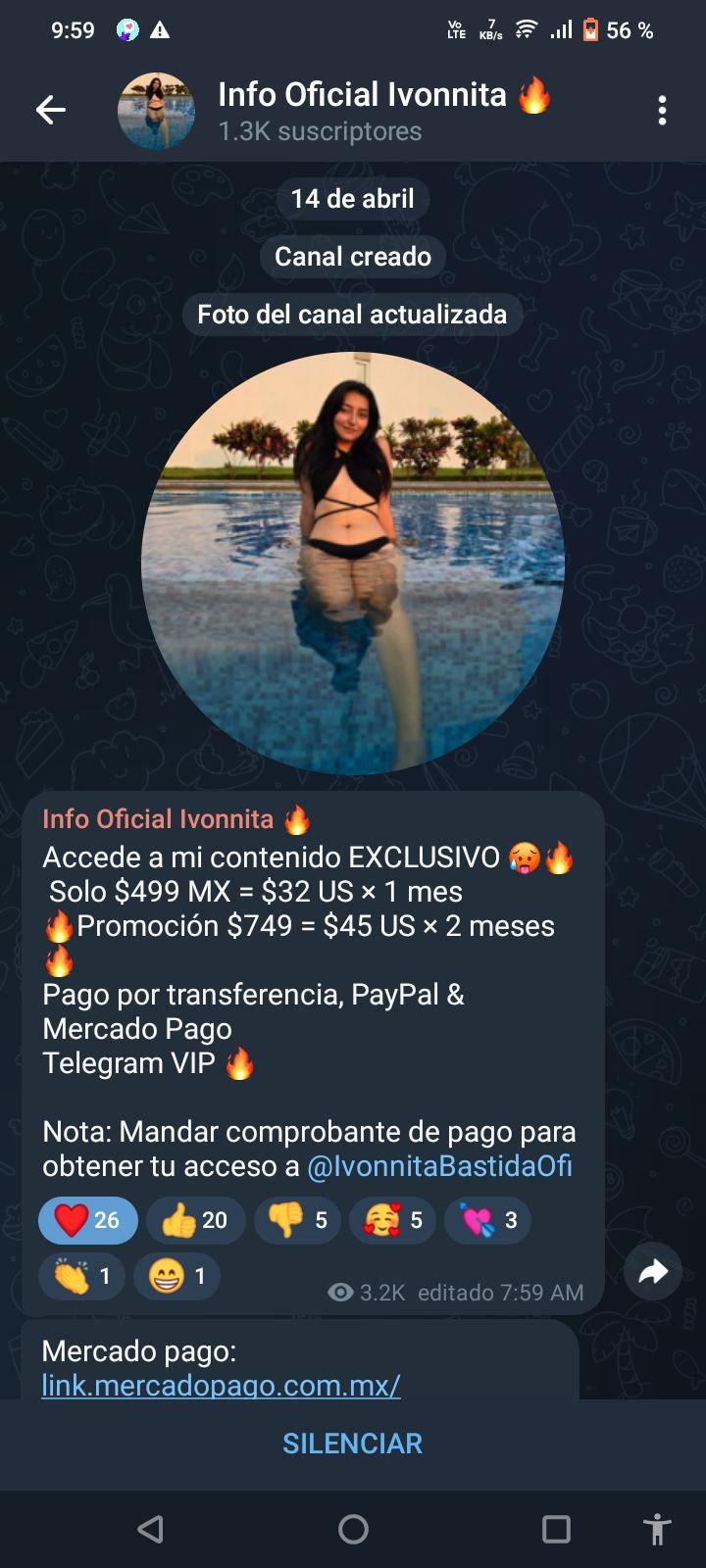Image resolution: width=706 pixels, height=1568 pixels.
Task: Toggle the heart reaction on the message
Action: (x=87, y=1220)
